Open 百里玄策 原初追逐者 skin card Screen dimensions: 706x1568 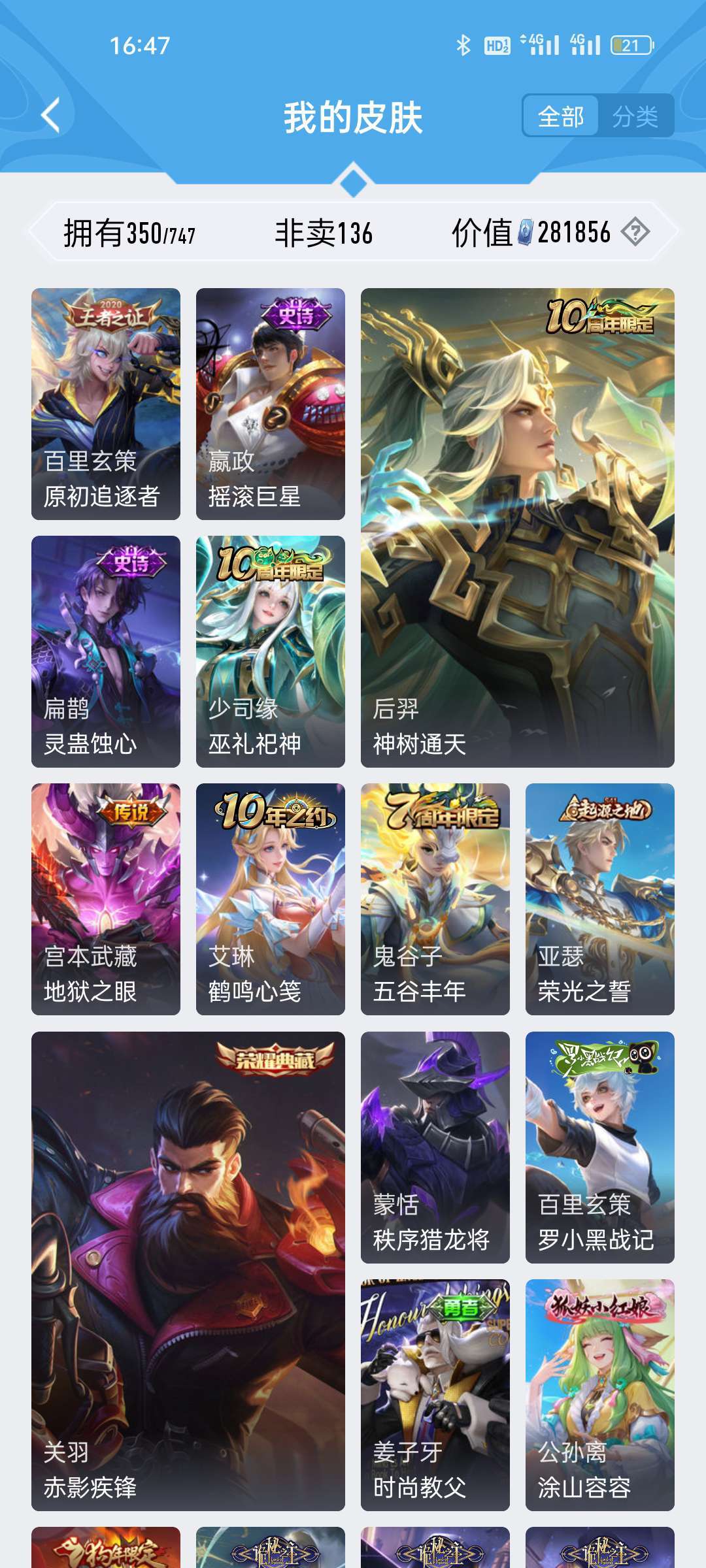tap(106, 404)
